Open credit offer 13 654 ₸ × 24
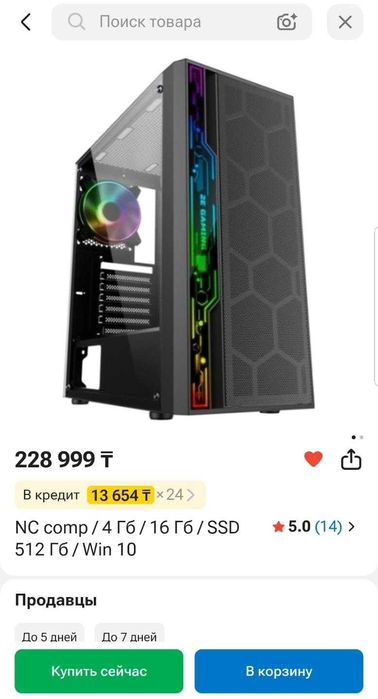The height and width of the screenshot is (699, 378). [110, 495]
